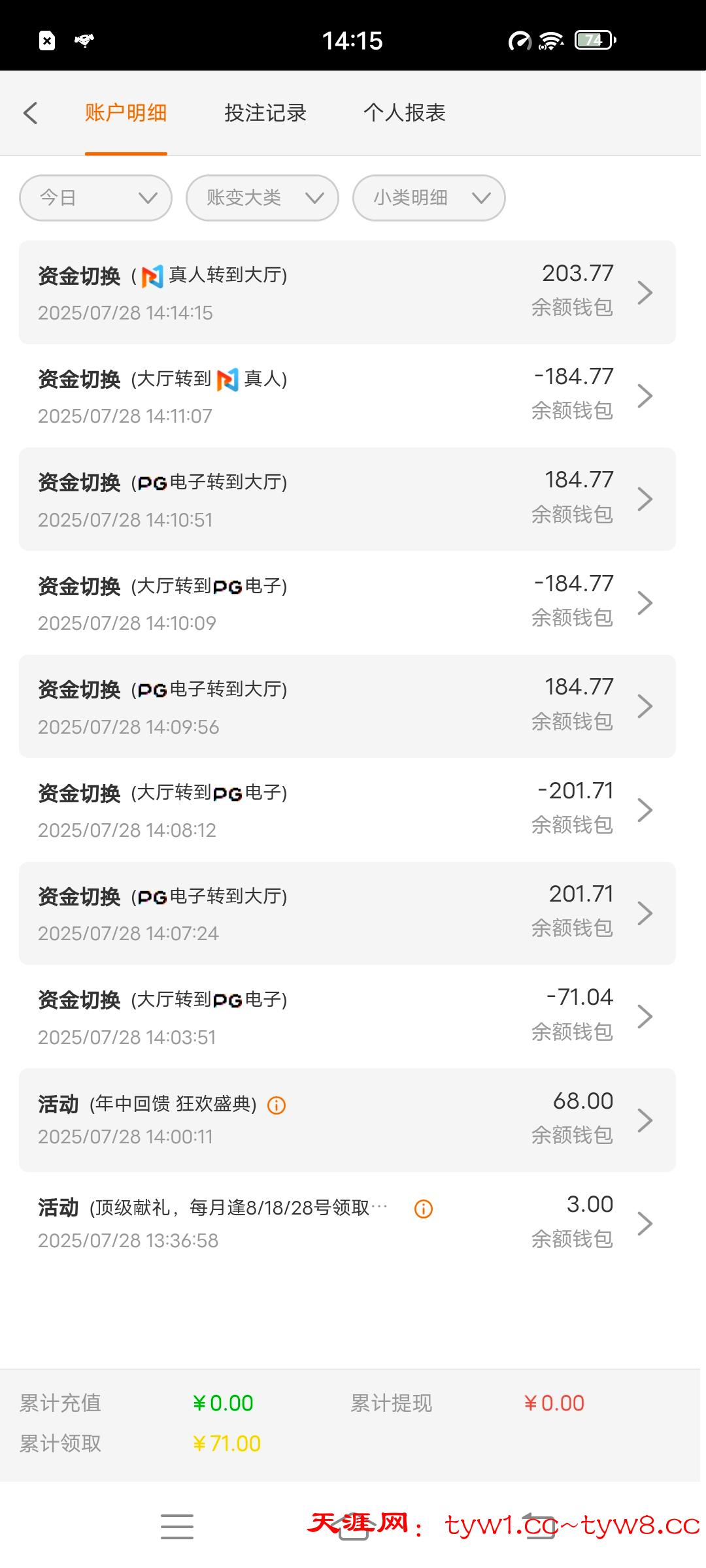This screenshot has width=706, height=1568.
Task: Select the 账户明细 tab
Action: click(x=126, y=113)
